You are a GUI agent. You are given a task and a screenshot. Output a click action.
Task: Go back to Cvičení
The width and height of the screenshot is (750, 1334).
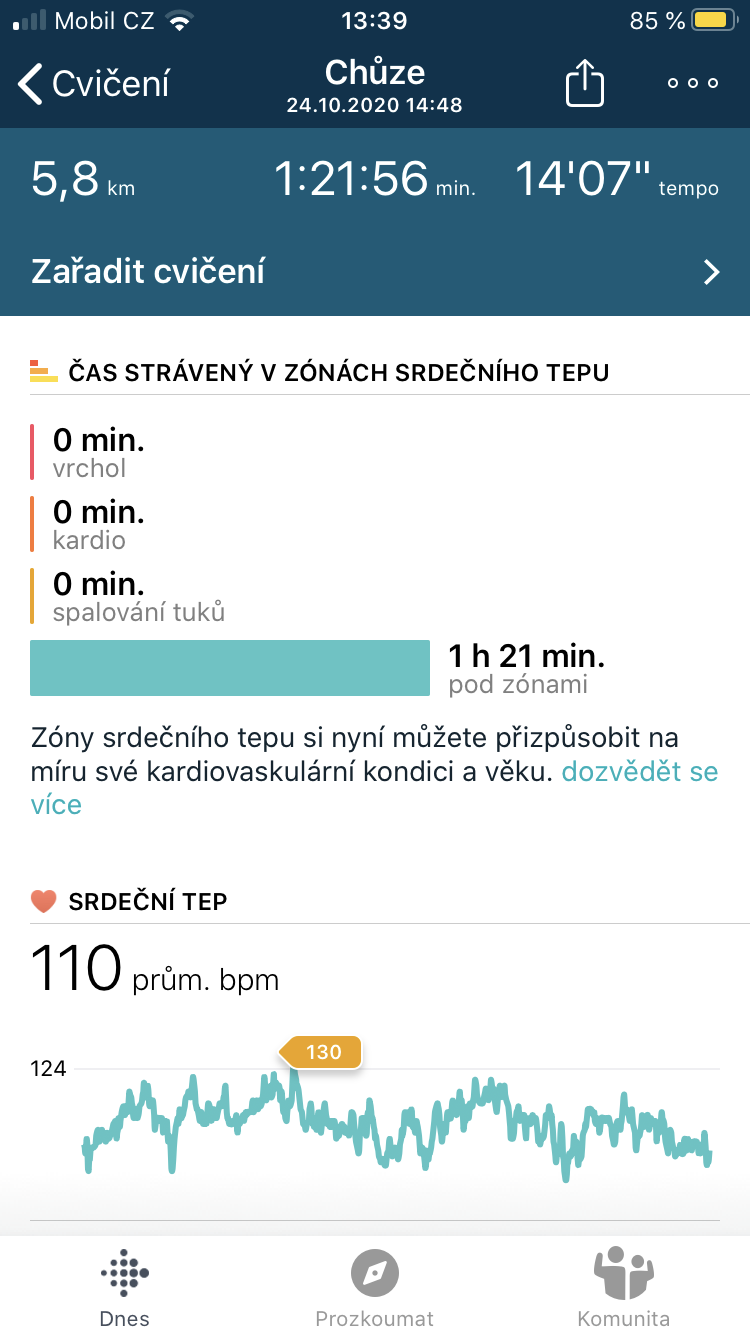(94, 84)
